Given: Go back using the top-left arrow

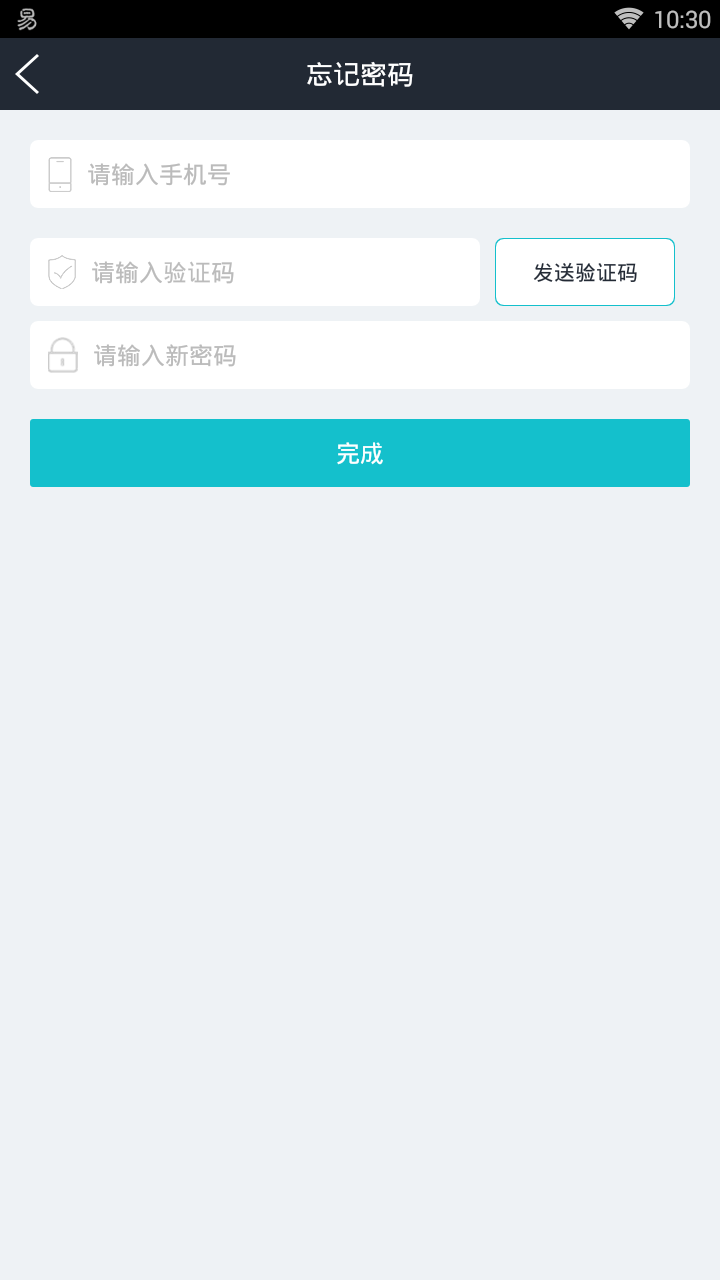Looking at the screenshot, I should pyautogui.click(x=28, y=74).
